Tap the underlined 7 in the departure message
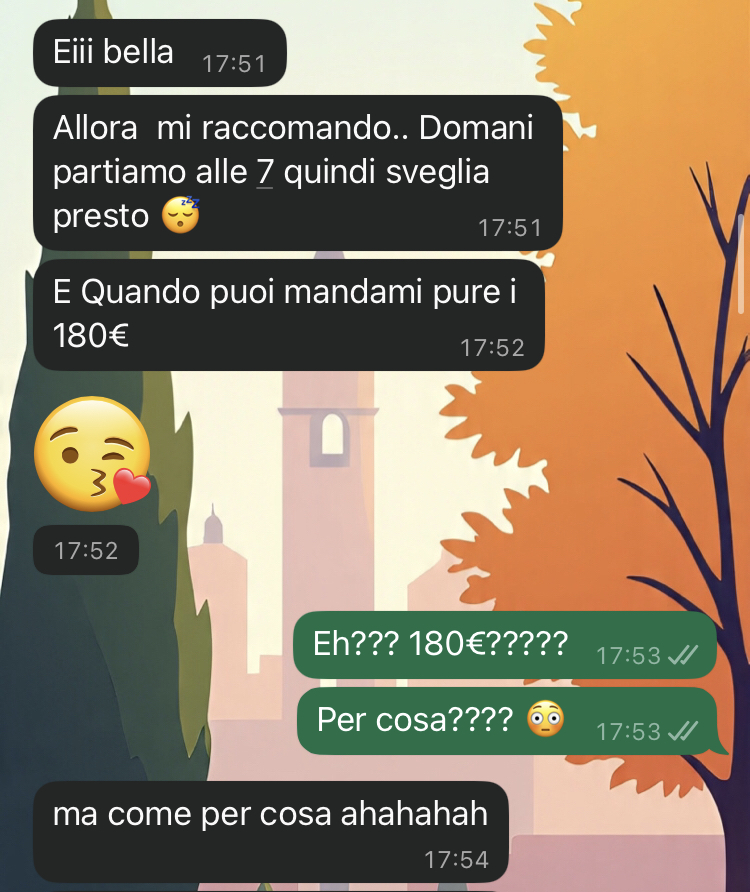The width and height of the screenshot is (750, 892). (265, 172)
